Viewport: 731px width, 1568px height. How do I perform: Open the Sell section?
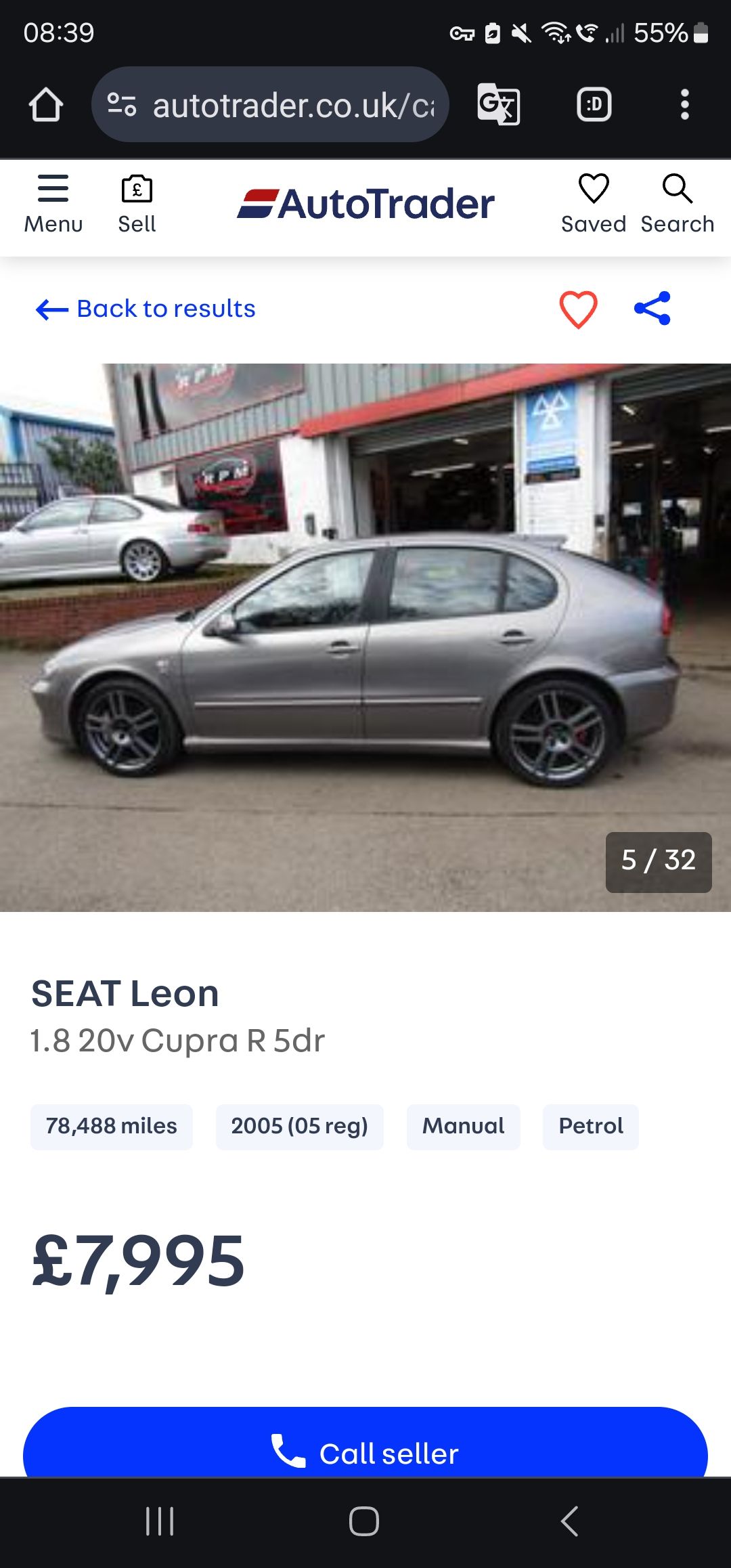pos(137,204)
